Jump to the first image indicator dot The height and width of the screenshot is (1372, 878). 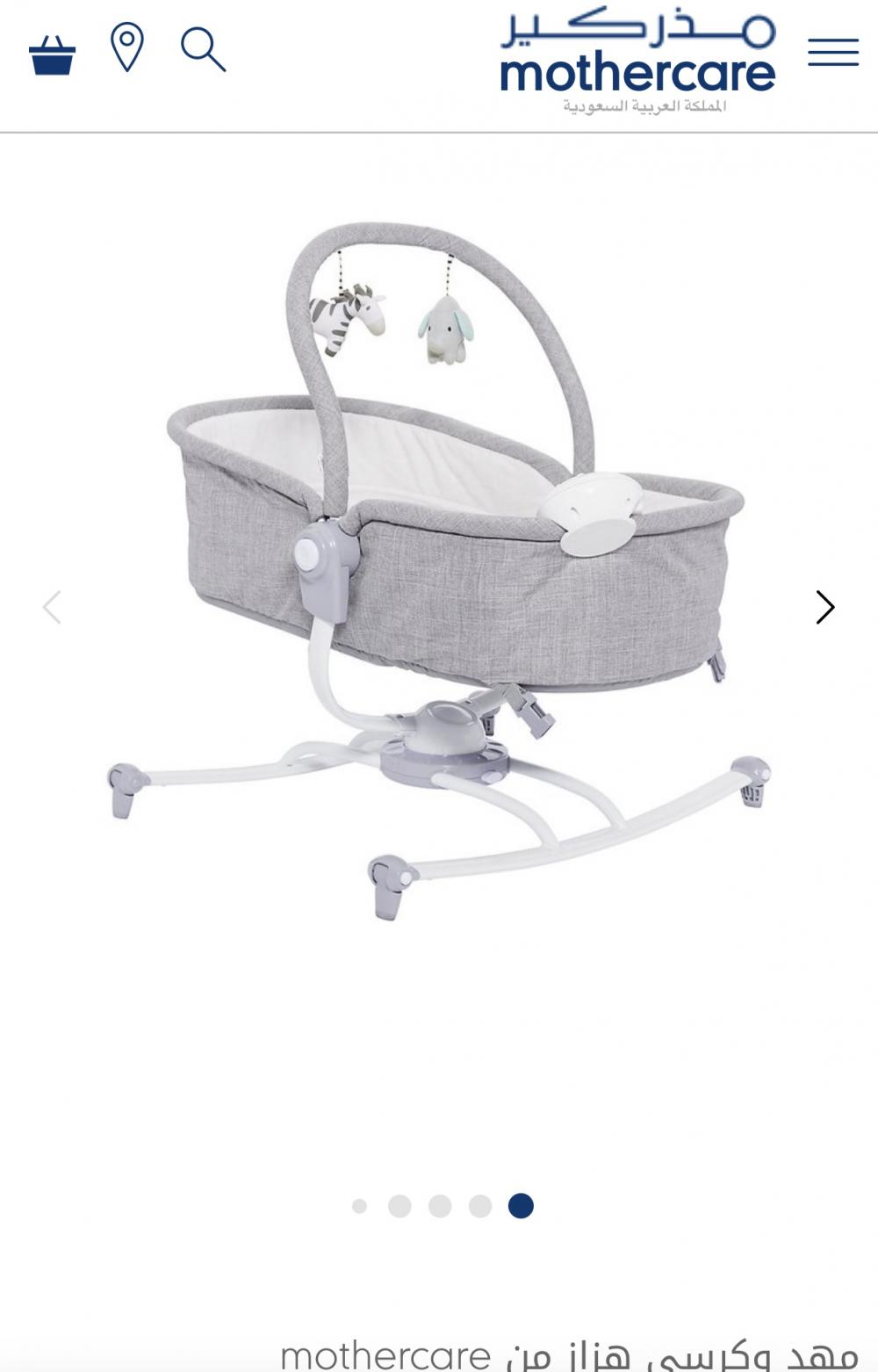(359, 1206)
